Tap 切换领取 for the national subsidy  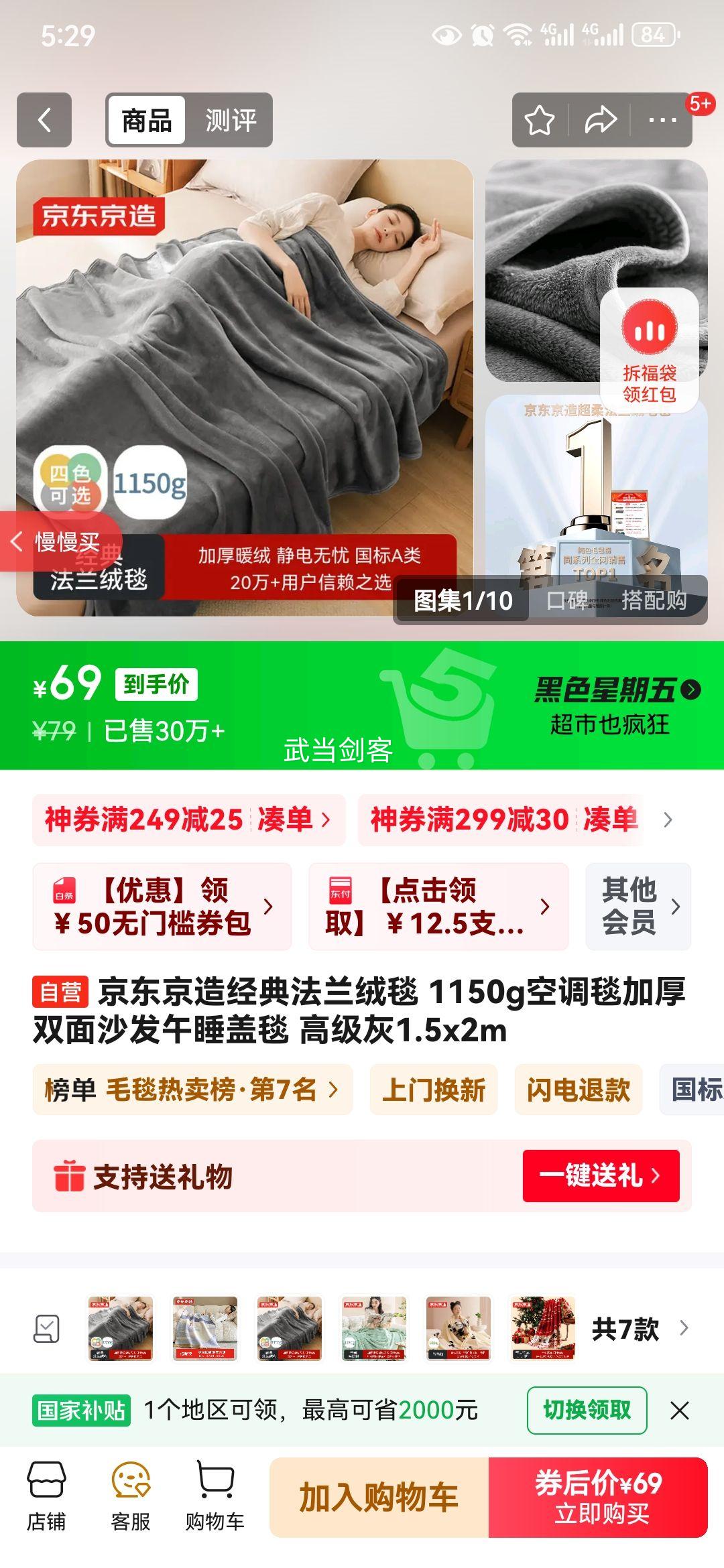click(587, 1410)
